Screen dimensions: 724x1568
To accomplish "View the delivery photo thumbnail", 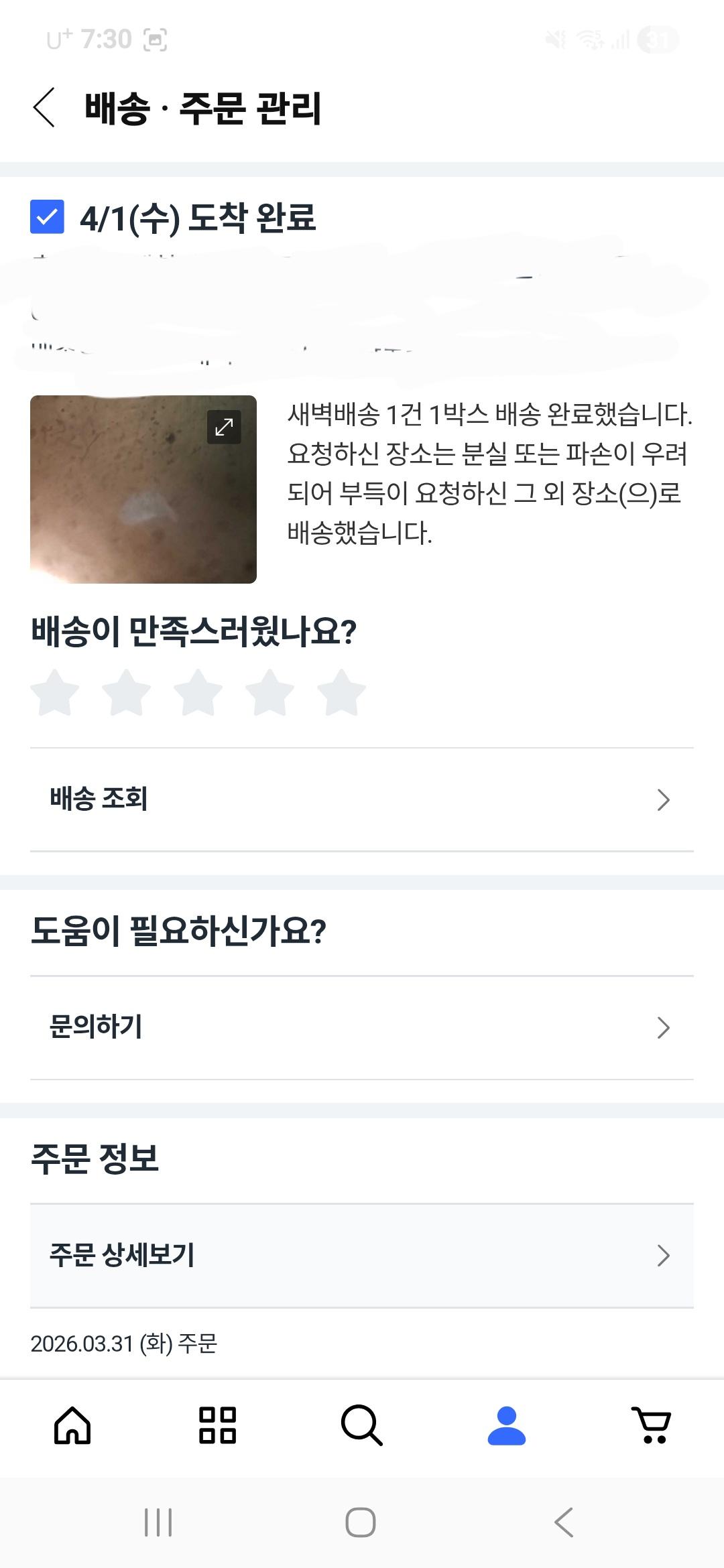I will (x=145, y=489).
